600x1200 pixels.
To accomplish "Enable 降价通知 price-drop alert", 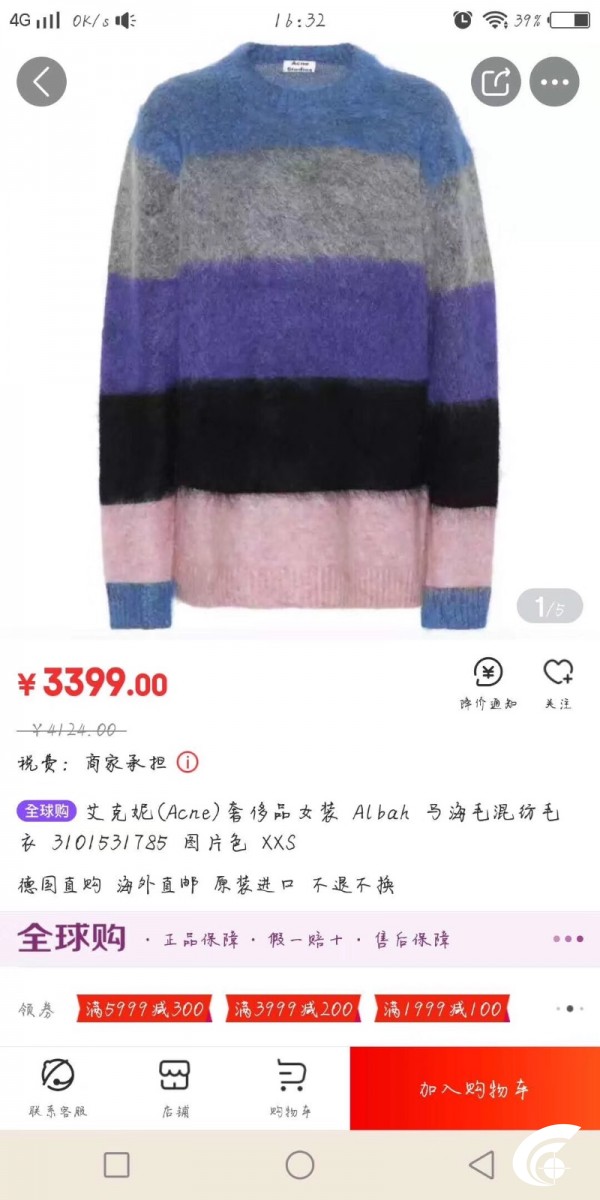I will pos(488,684).
